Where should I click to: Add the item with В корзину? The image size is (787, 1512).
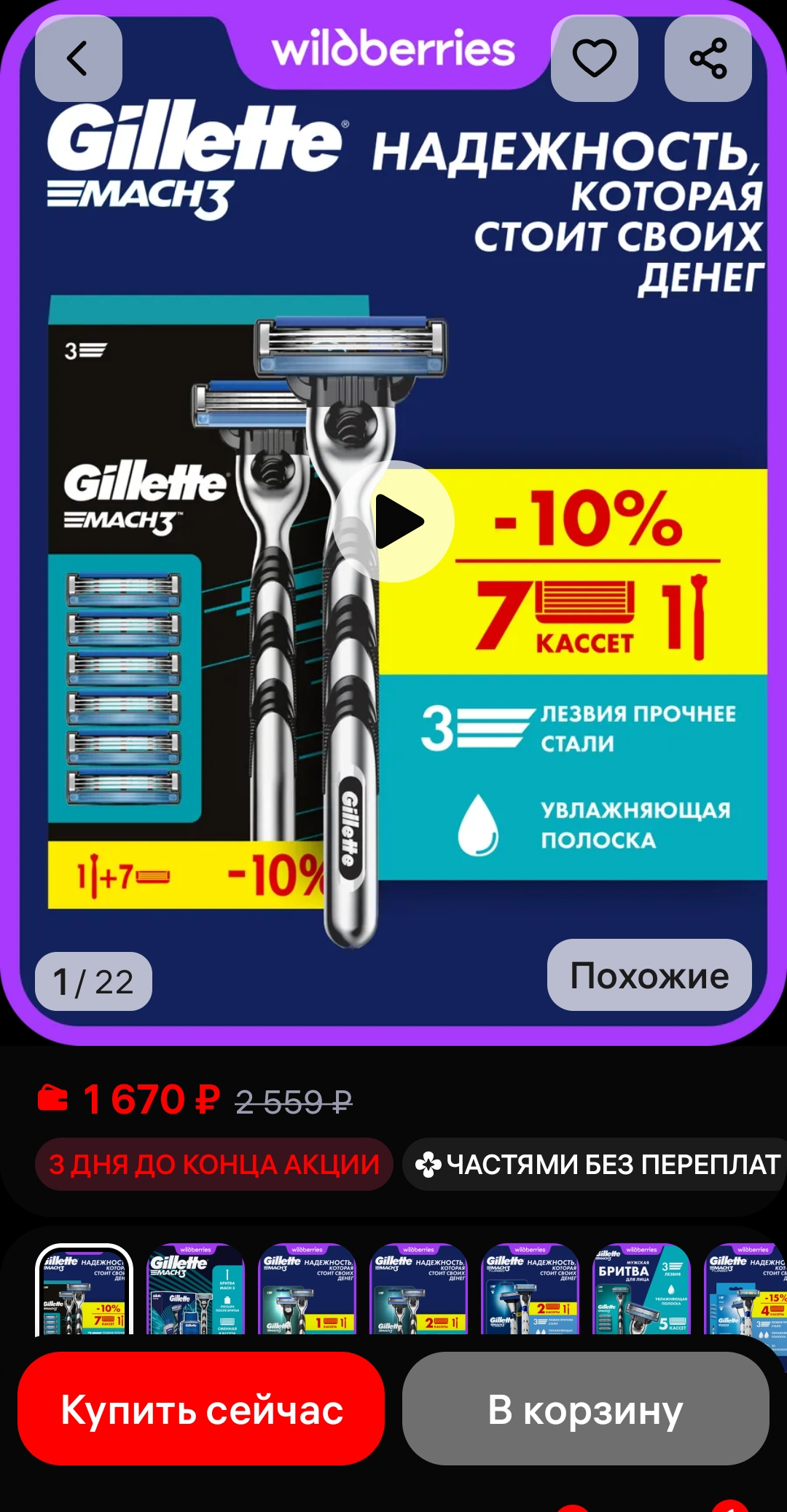click(585, 1409)
